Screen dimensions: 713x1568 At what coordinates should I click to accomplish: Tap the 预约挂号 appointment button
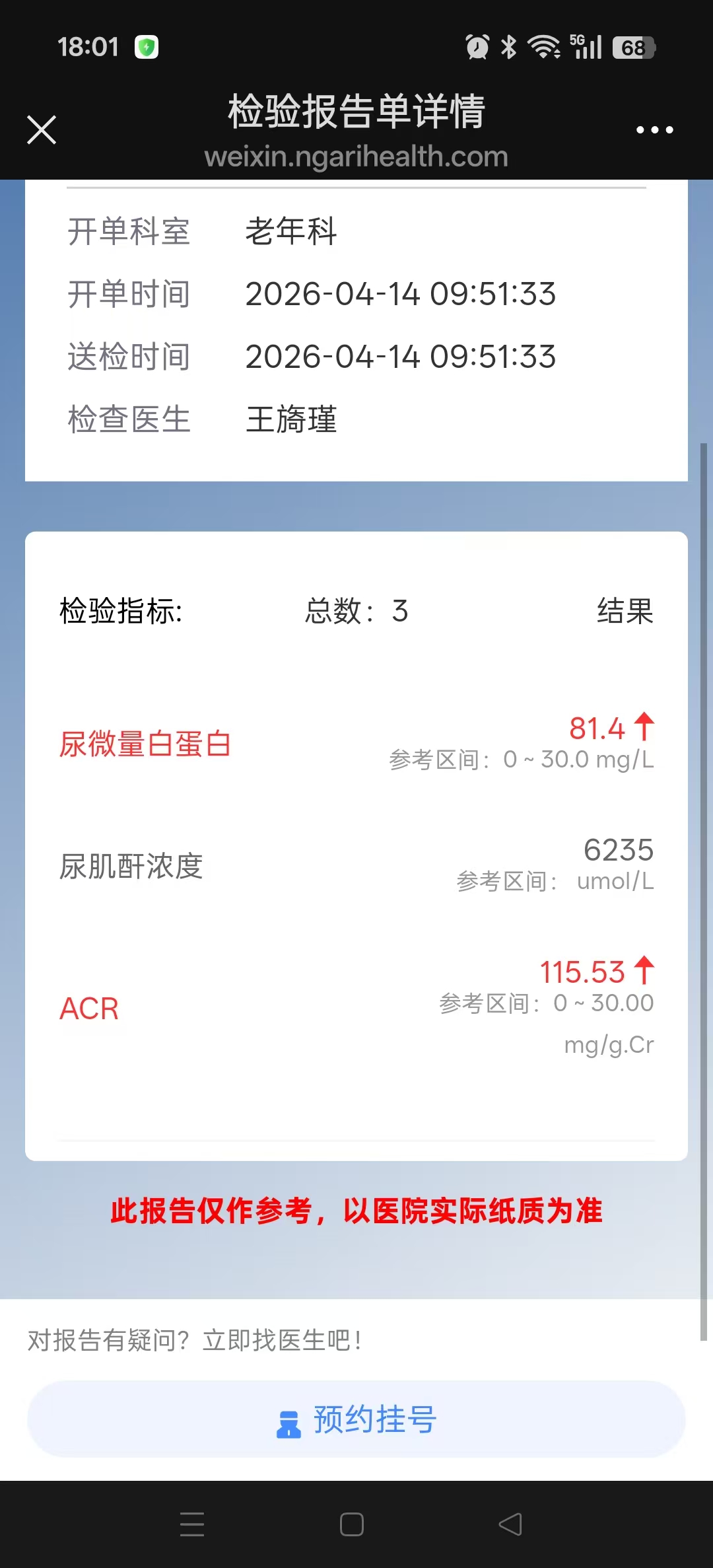pyautogui.click(x=356, y=1419)
